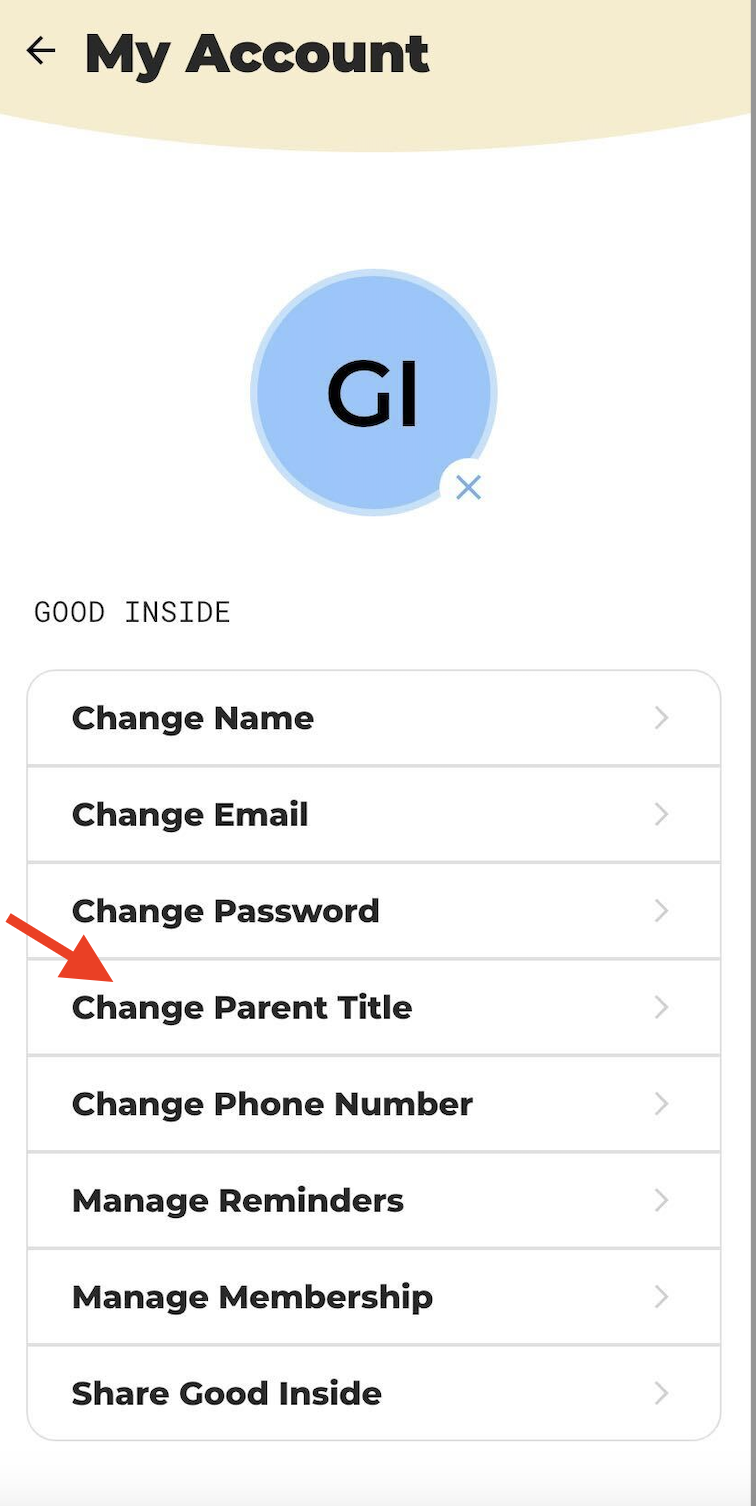This screenshot has height=1506, width=756.
Task: Remove the GI profile avatar
Action: (468, 487)
